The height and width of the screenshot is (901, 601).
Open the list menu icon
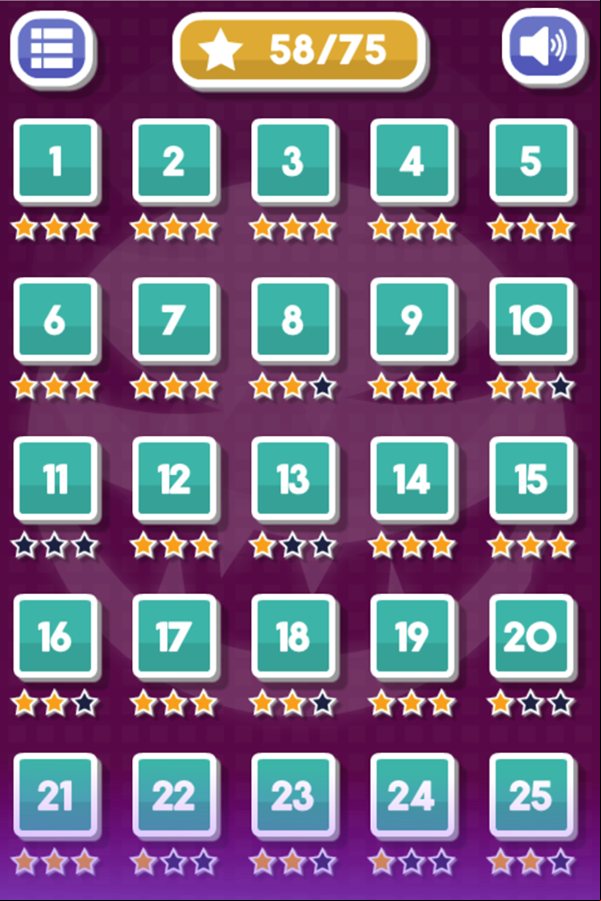coord(51,47)
